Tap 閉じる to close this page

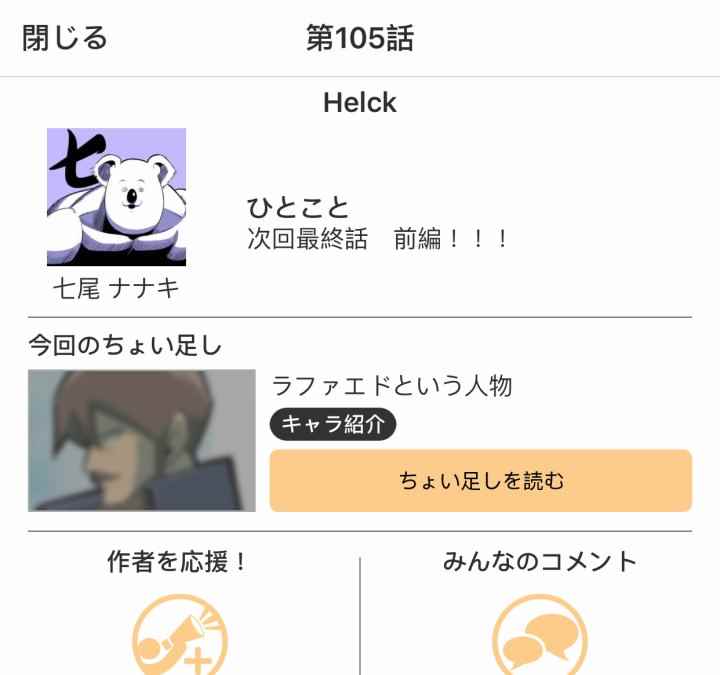point(65,39)
